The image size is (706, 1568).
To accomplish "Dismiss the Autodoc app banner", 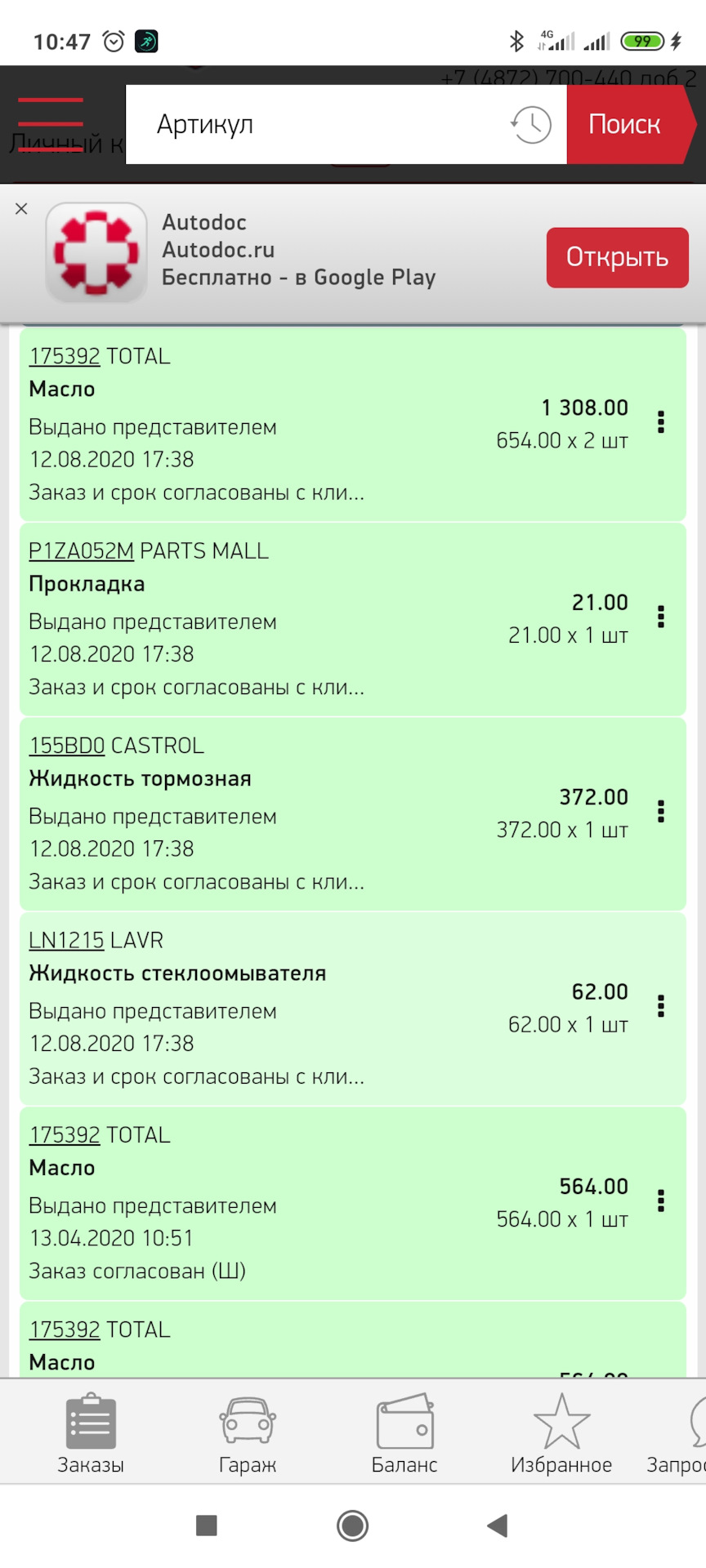I will click(x=21, y=209).
